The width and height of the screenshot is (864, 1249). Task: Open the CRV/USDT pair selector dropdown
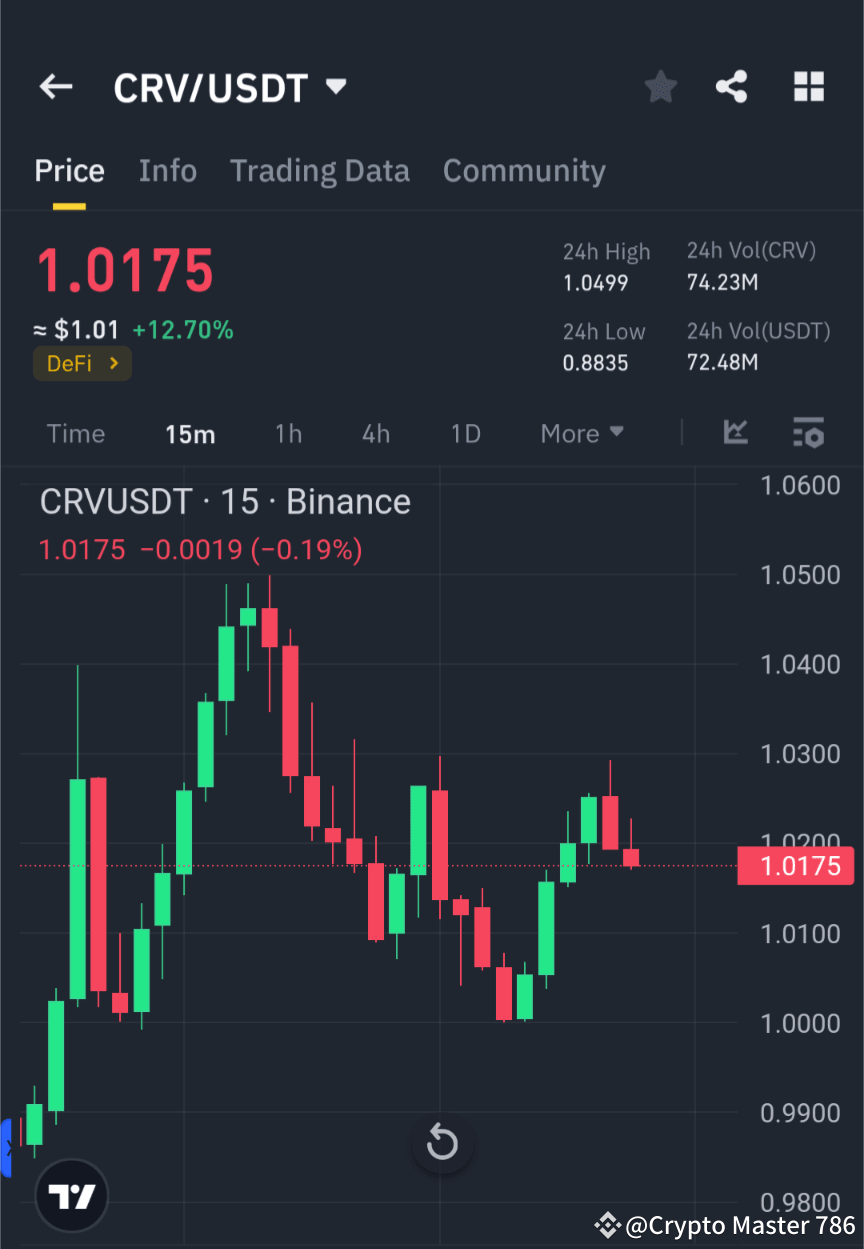231,87
